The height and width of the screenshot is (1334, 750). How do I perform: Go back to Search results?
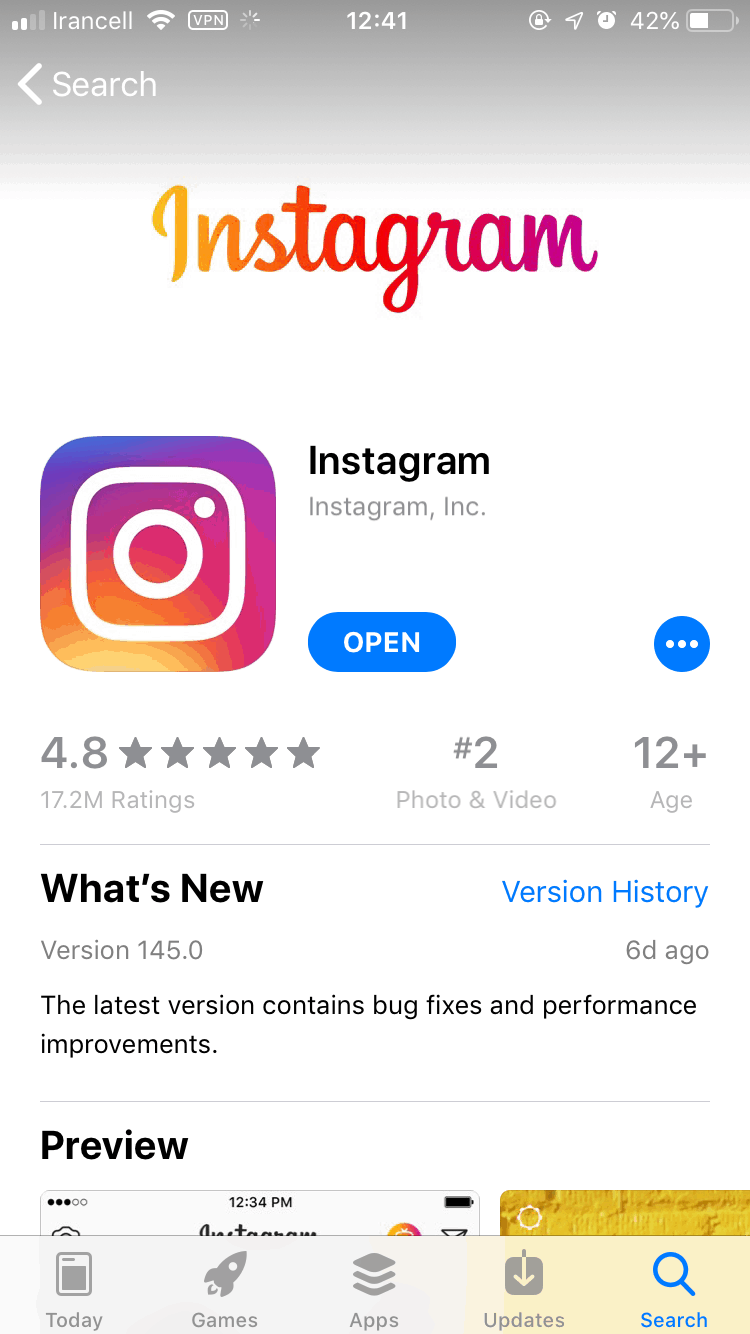click(x=88, y=85)
